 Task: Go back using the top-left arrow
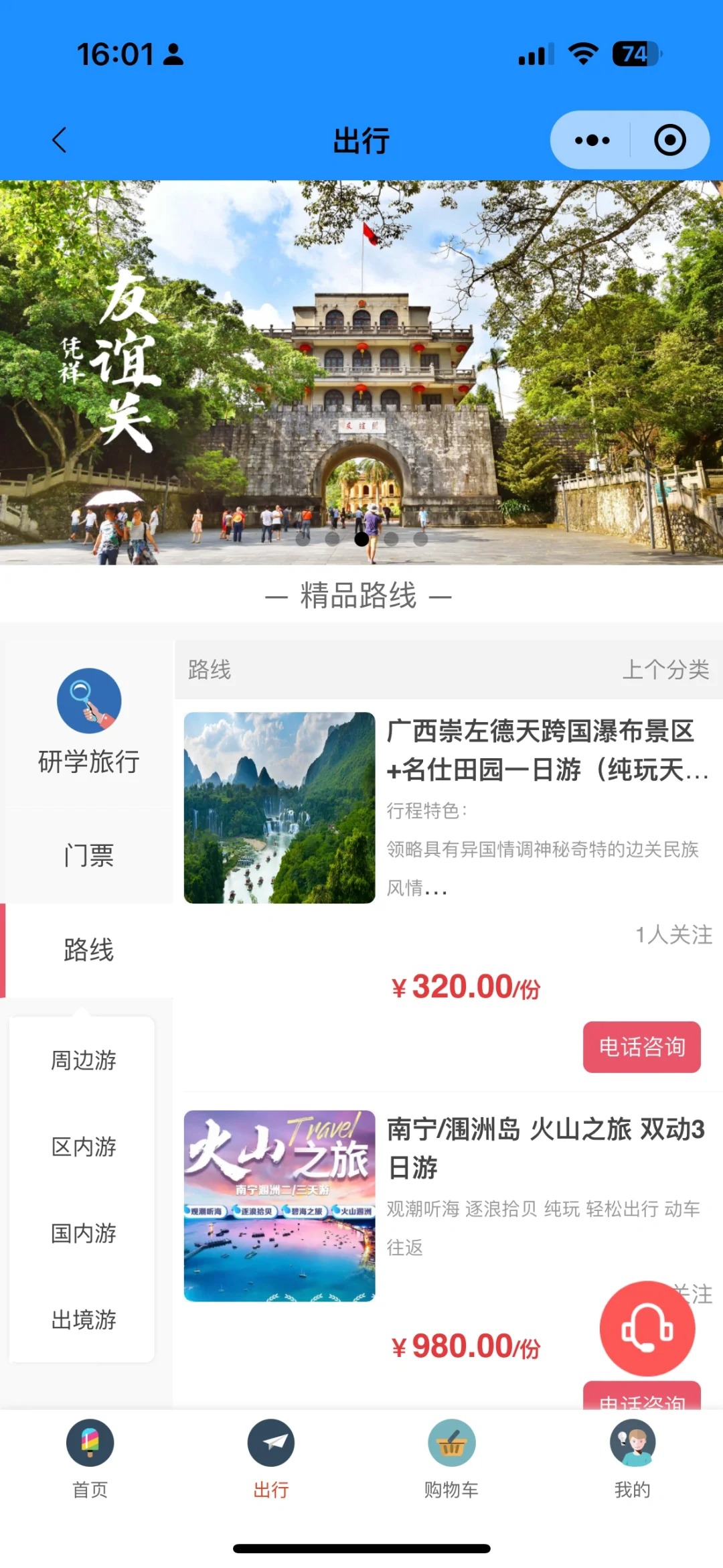tap(59, 140)
